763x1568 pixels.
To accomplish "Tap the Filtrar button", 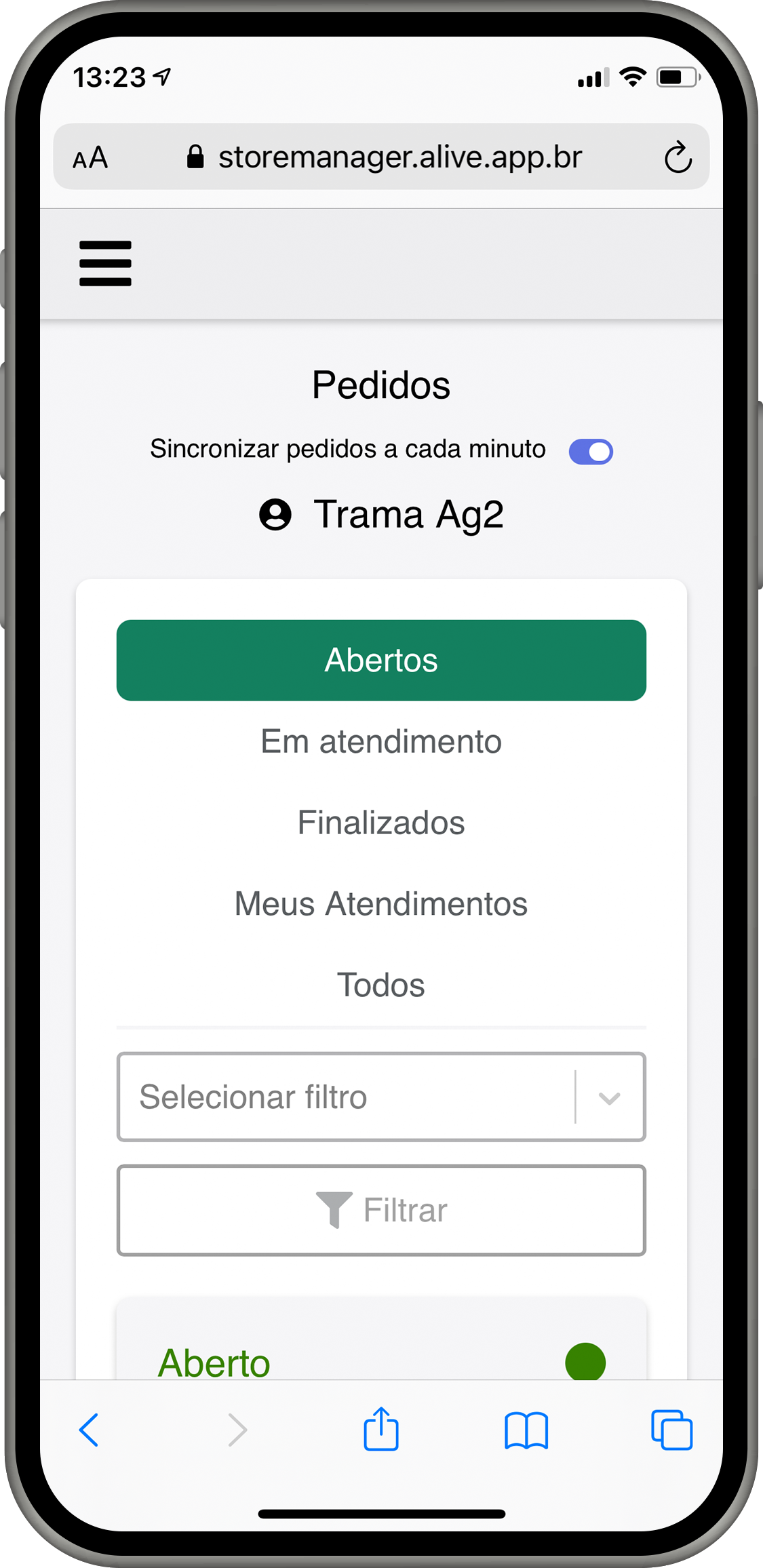I will tap(381, 1211).
